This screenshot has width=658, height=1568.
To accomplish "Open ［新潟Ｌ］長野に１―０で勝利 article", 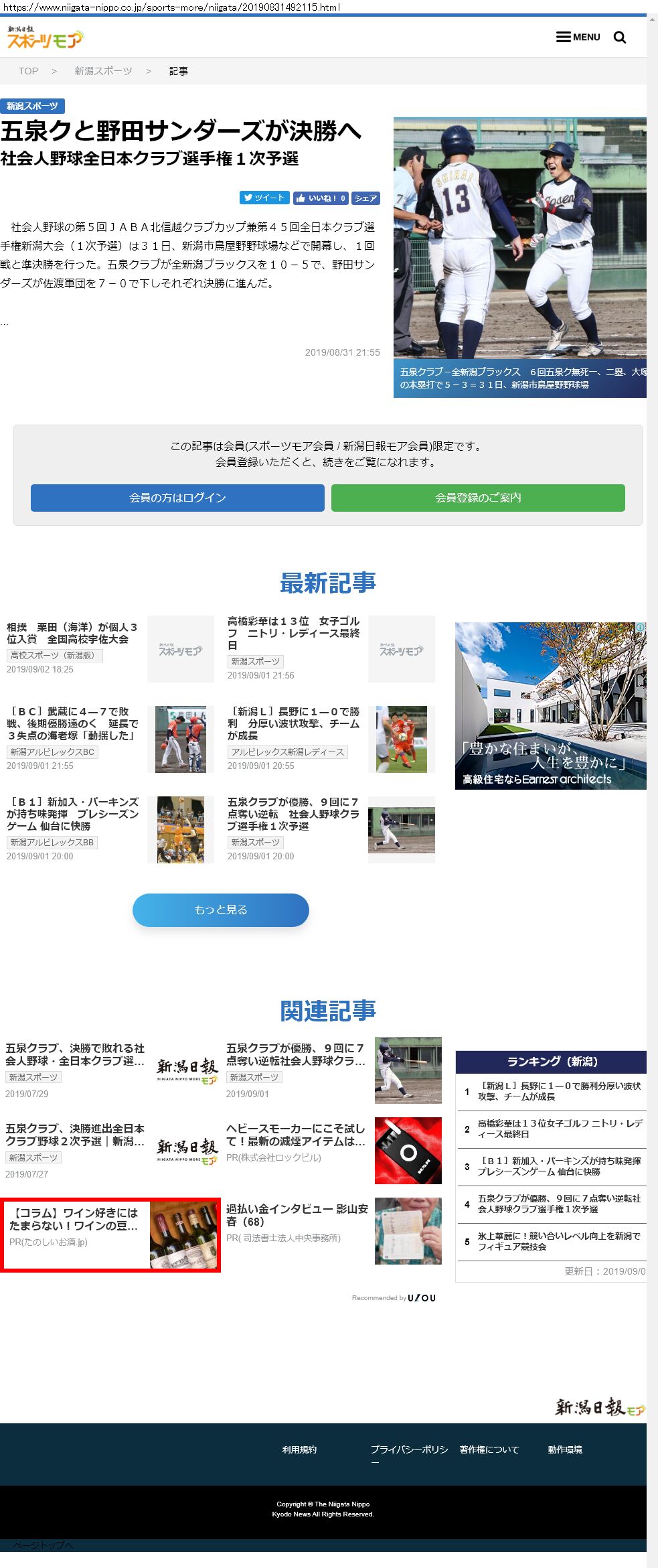I will (x=293, y=723).
